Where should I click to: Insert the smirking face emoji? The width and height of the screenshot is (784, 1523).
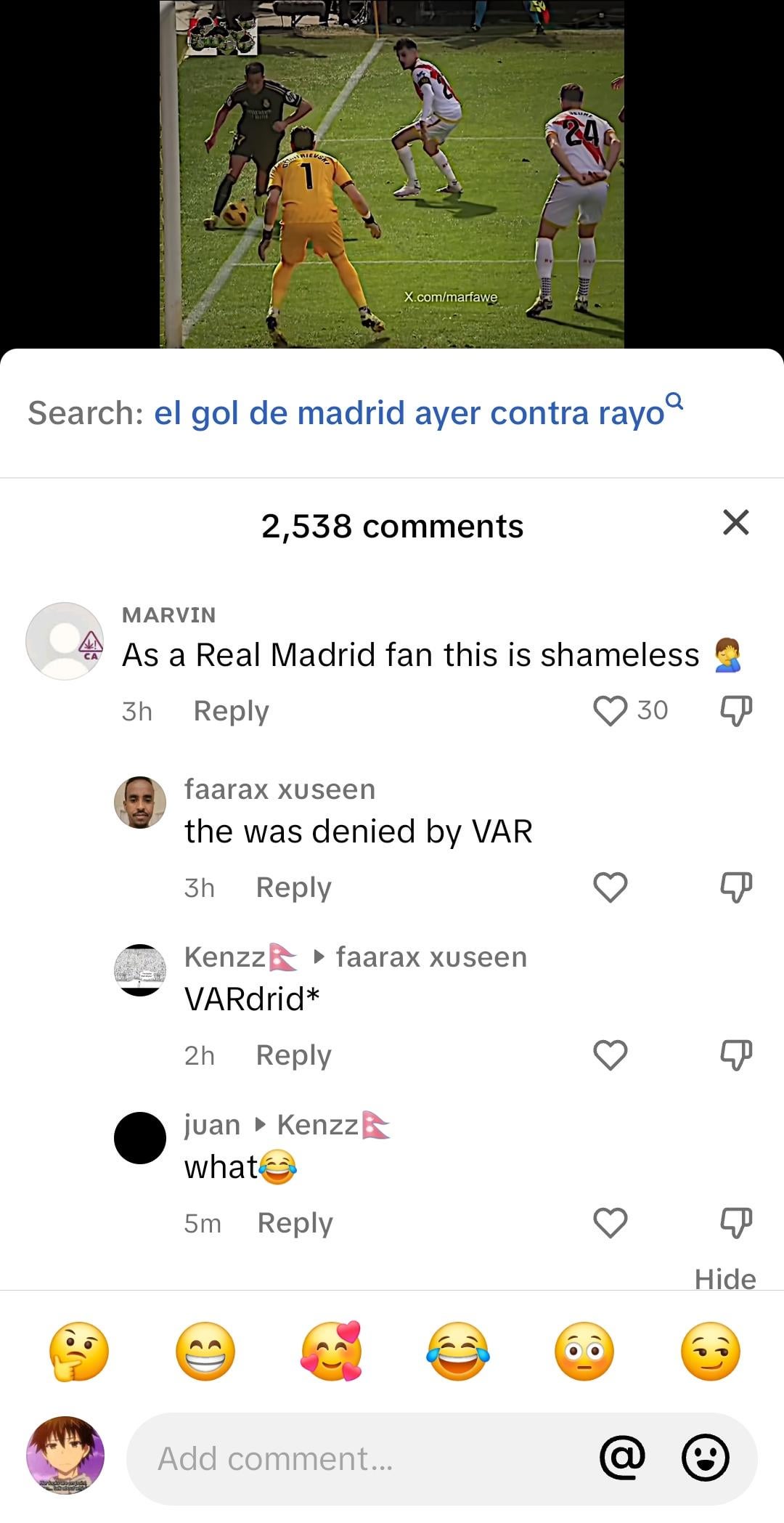click(710, 1351)
